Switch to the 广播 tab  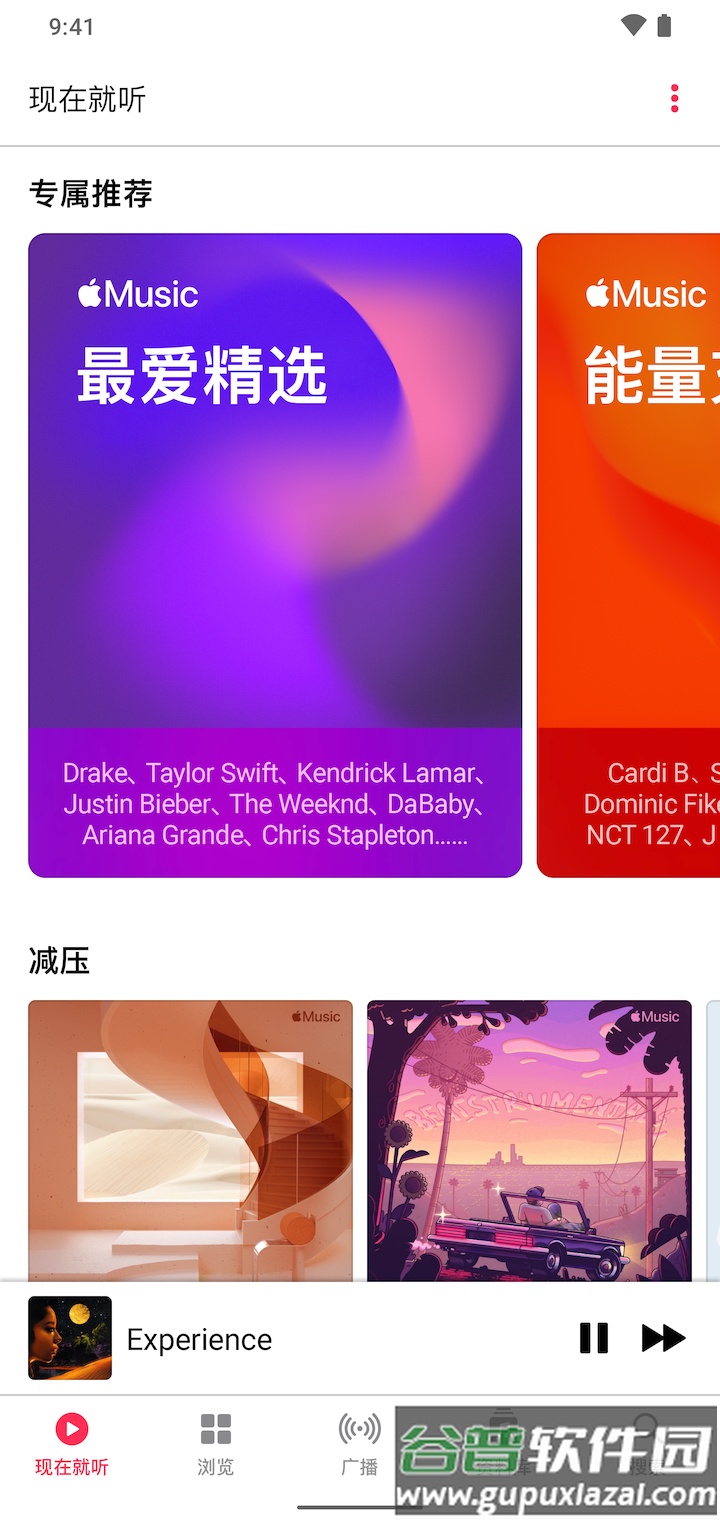(x=359, y=1444)
